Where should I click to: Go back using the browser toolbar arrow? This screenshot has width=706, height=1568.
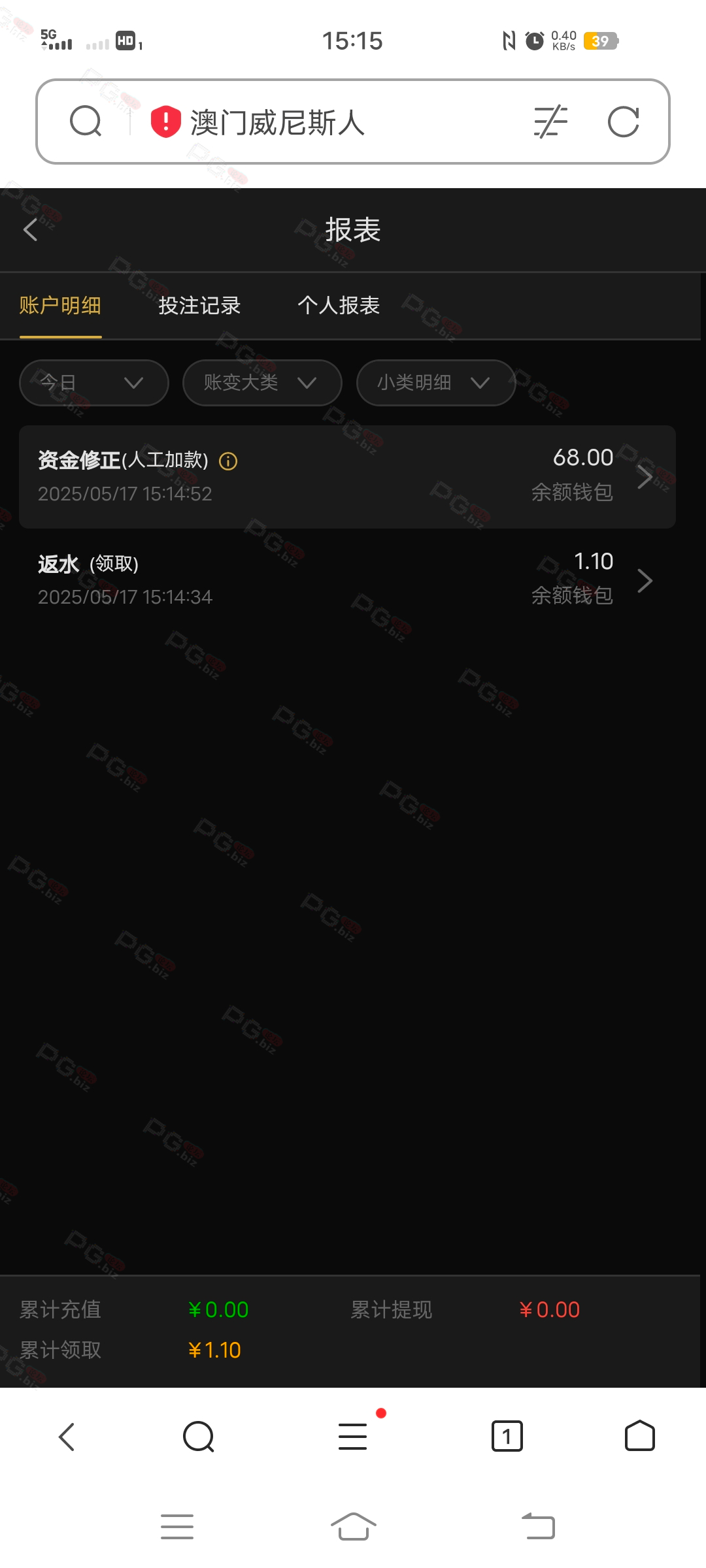(67, 1436)
